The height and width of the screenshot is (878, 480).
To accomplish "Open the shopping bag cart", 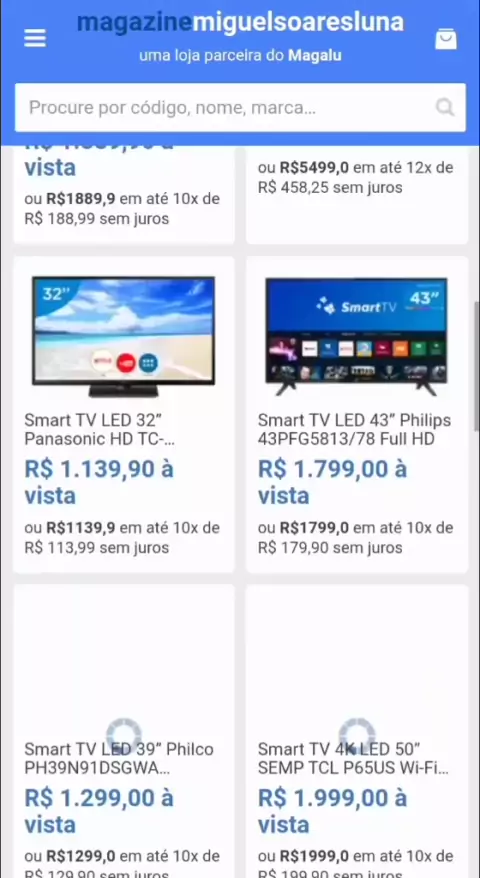I will pyautogui.click(x=446, y=39).
